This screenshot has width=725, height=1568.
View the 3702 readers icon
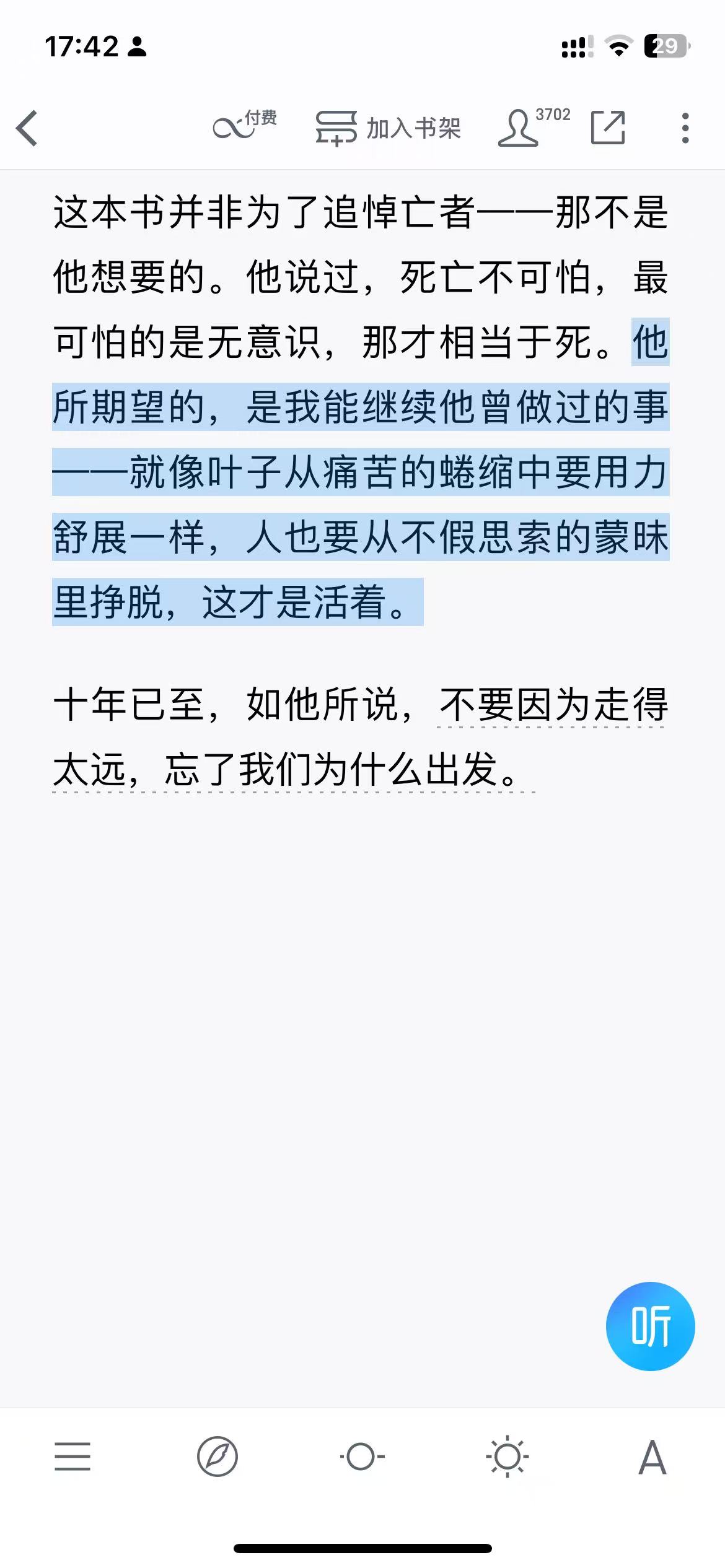coord(534,126)
